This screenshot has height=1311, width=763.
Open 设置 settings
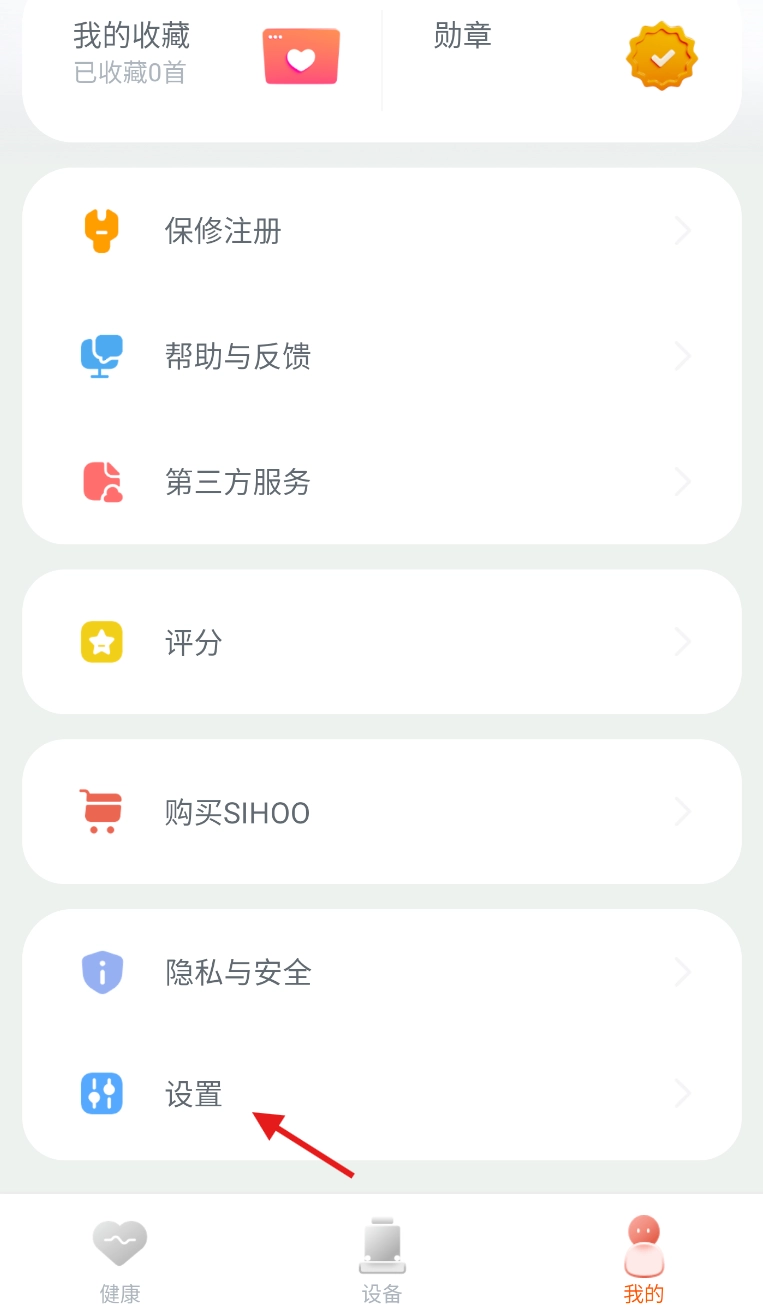(381, 1094)
